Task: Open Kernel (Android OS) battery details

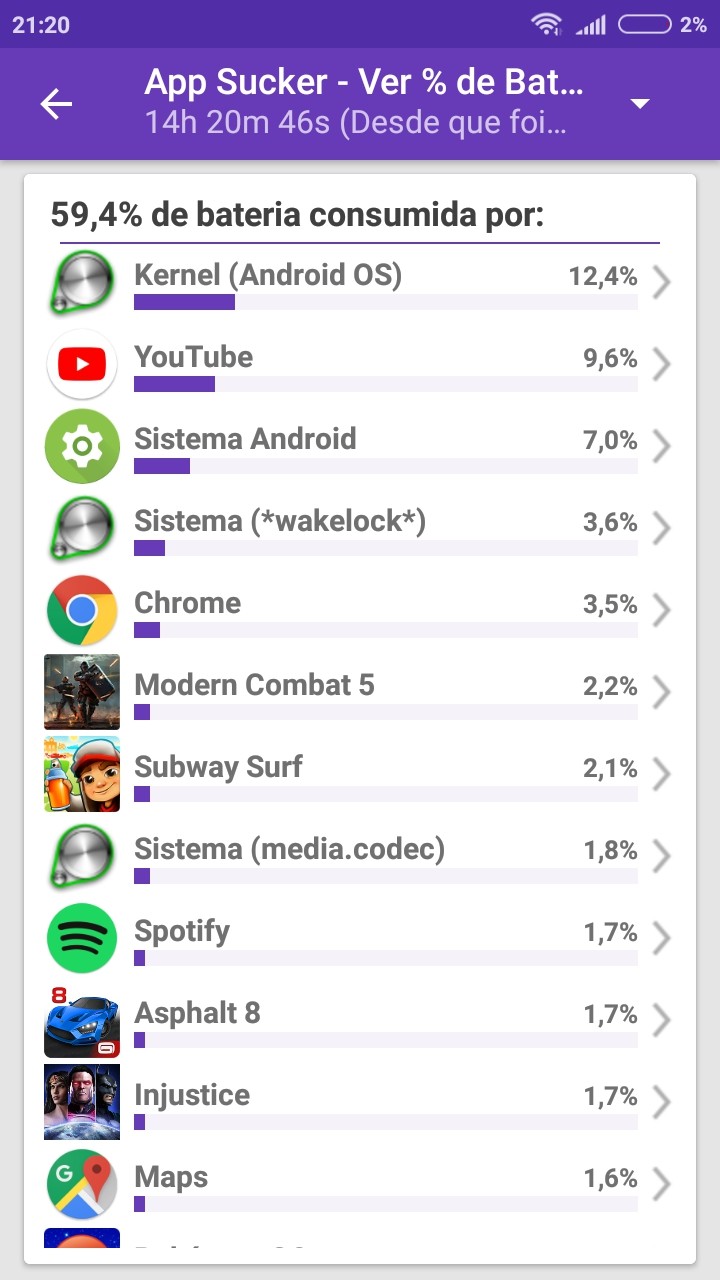Action: [x=360, y=283]
